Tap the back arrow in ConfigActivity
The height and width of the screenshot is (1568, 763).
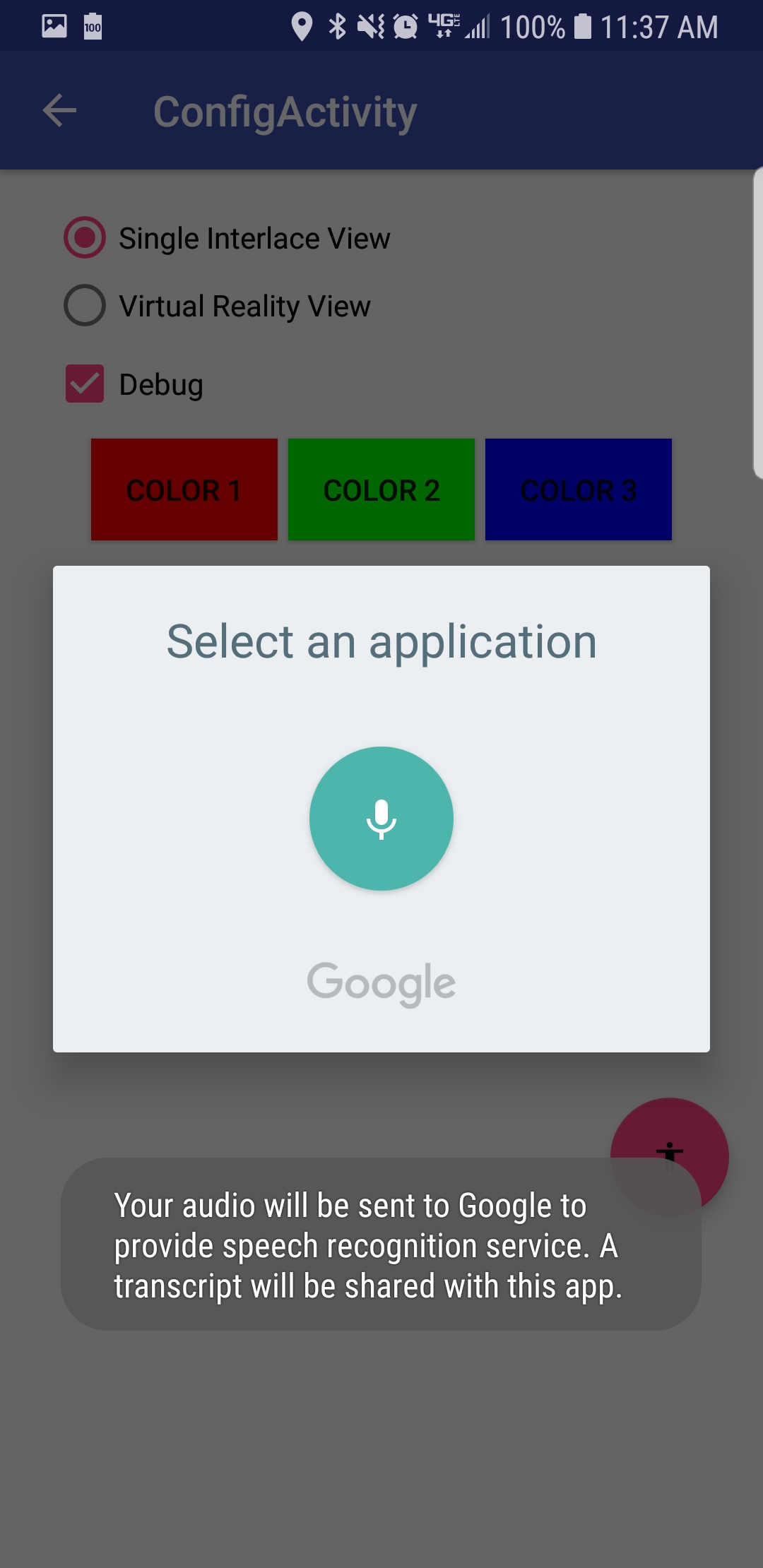click(59, 110)
